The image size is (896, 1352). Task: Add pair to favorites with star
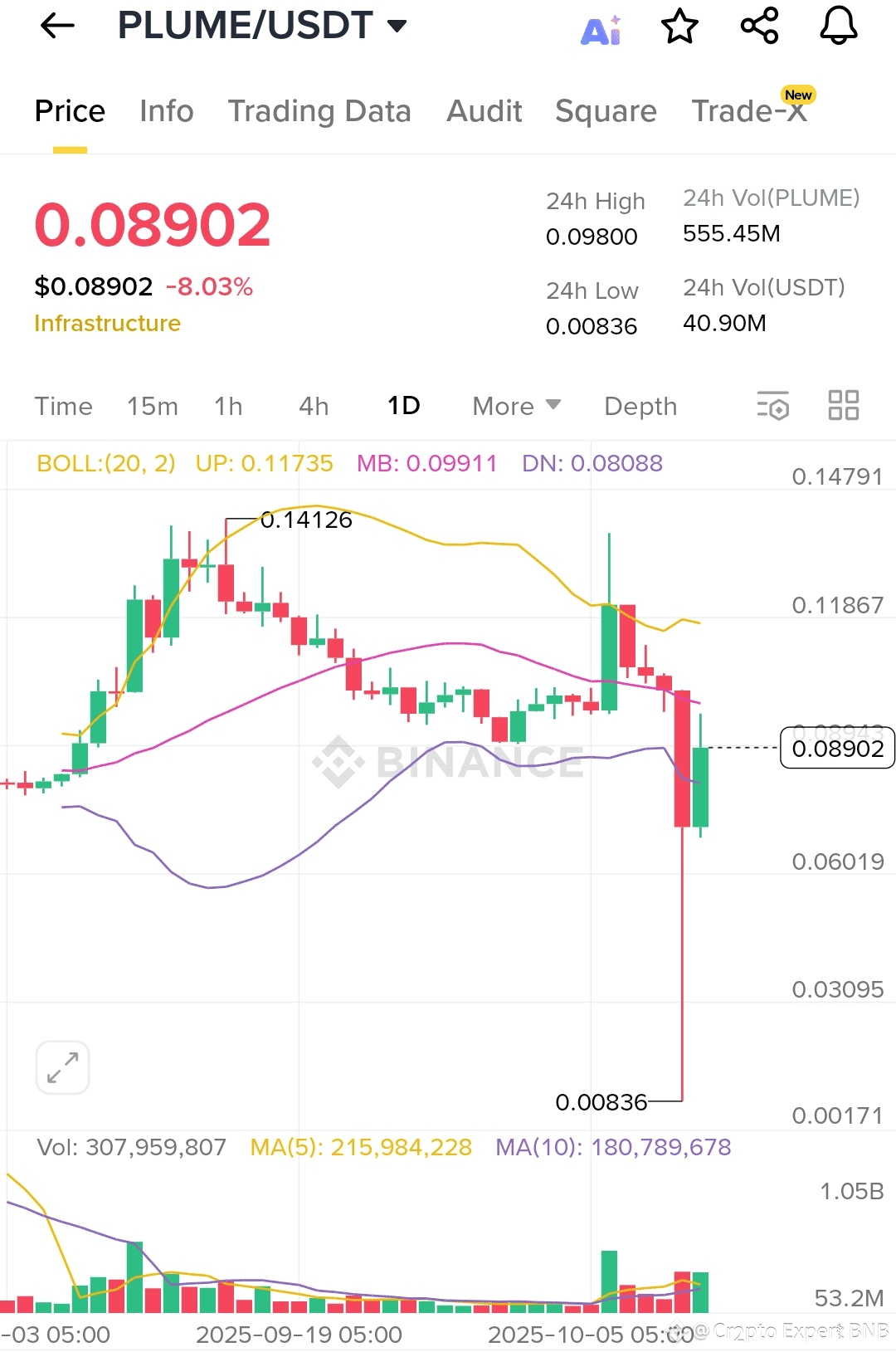[679, 27]
